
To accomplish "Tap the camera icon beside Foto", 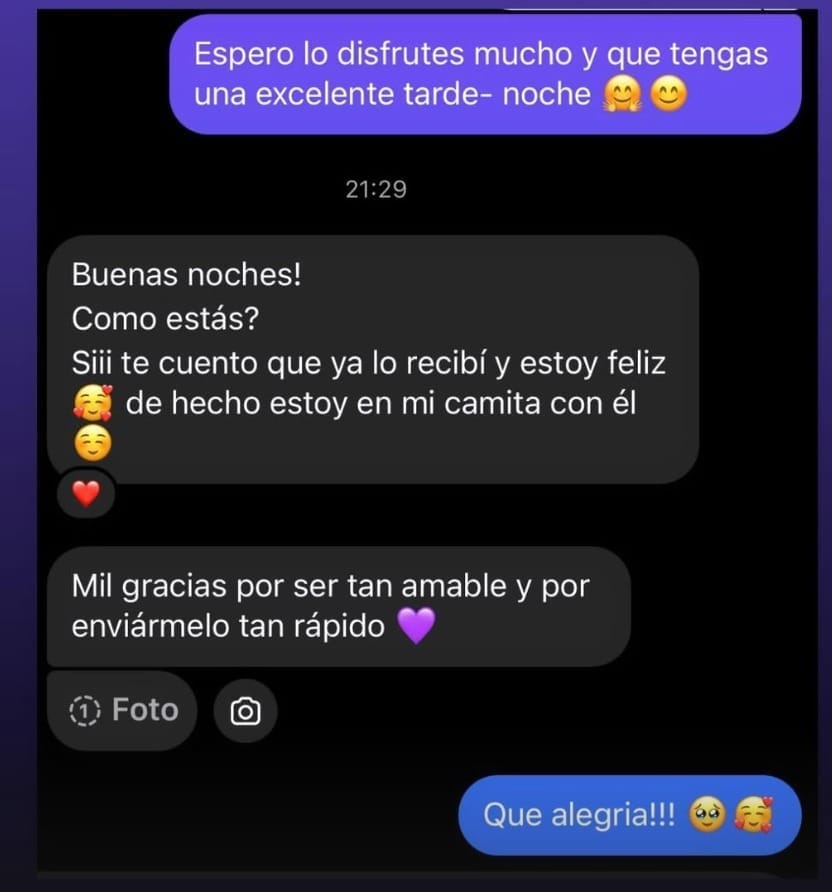I will tap(245, 711).
